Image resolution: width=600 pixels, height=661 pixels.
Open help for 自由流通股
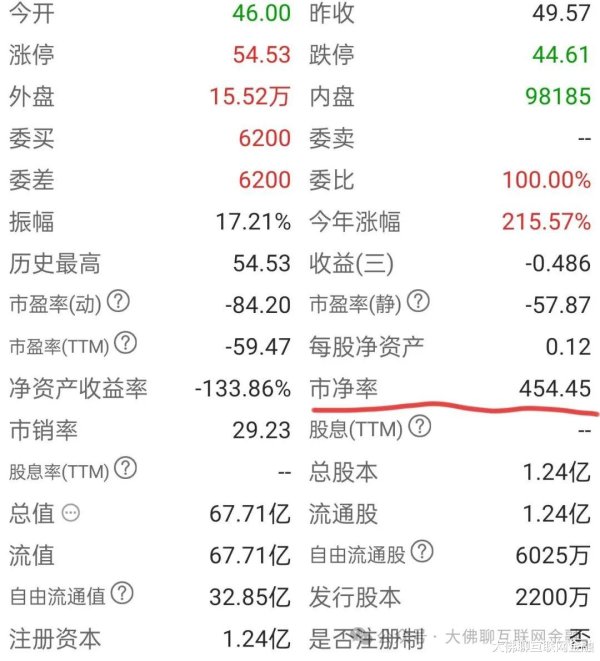click(x=424, y=552)
